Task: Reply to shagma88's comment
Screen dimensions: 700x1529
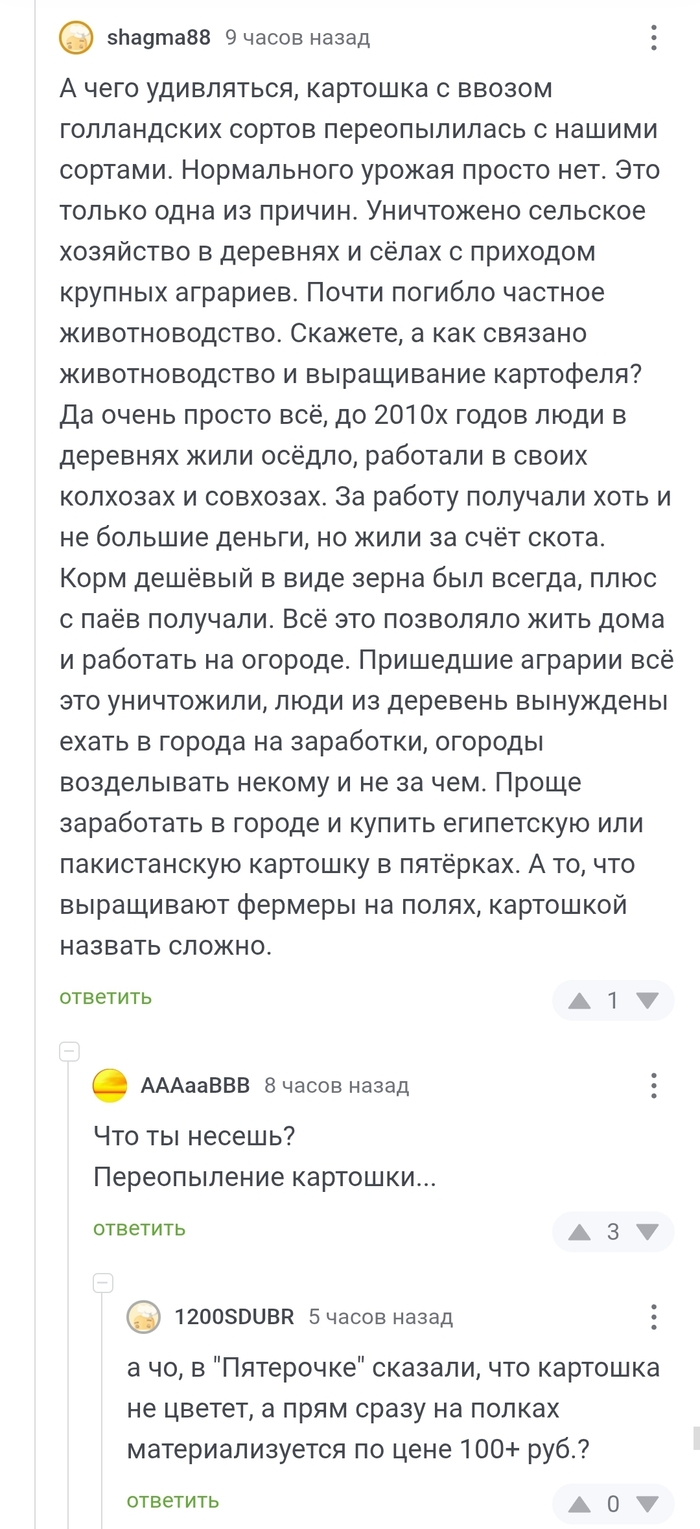Action: pyautogui.click(x=105, y=997)
